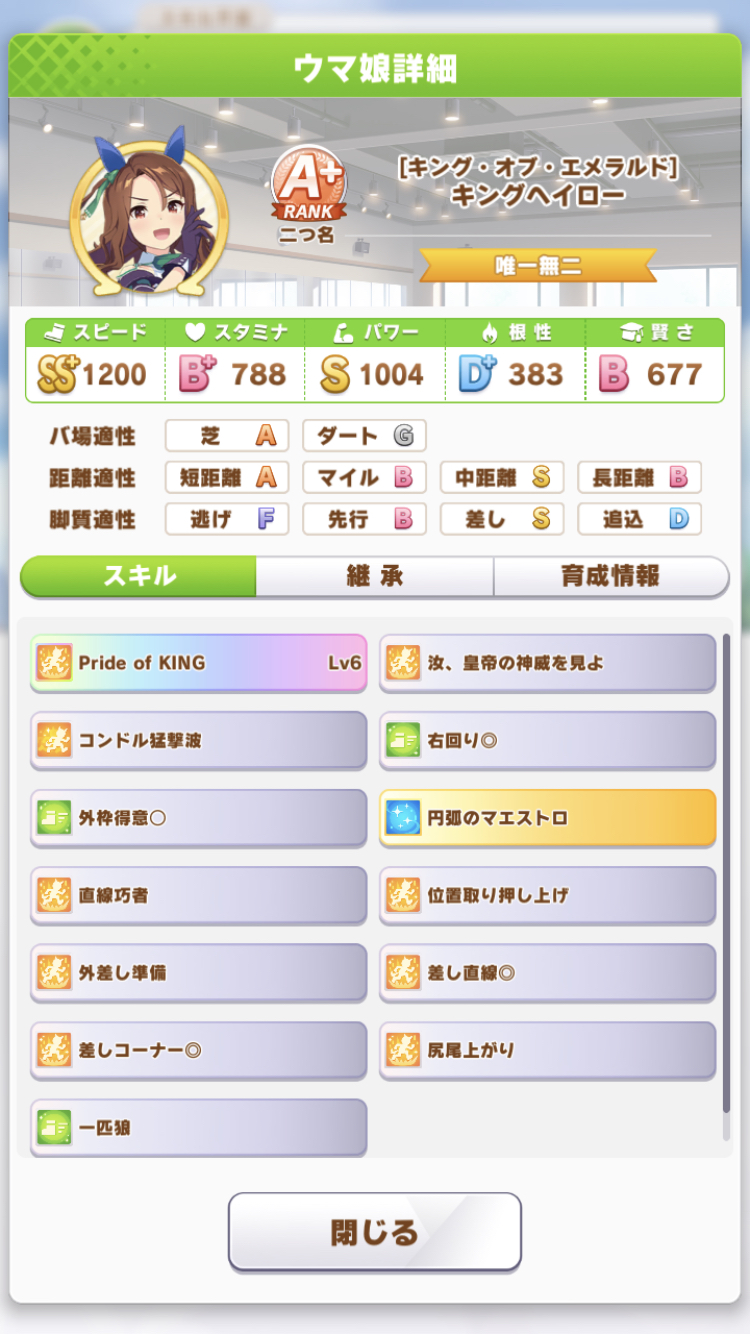Tap the コンドル猛撃波 skill

tap(198, 741)
